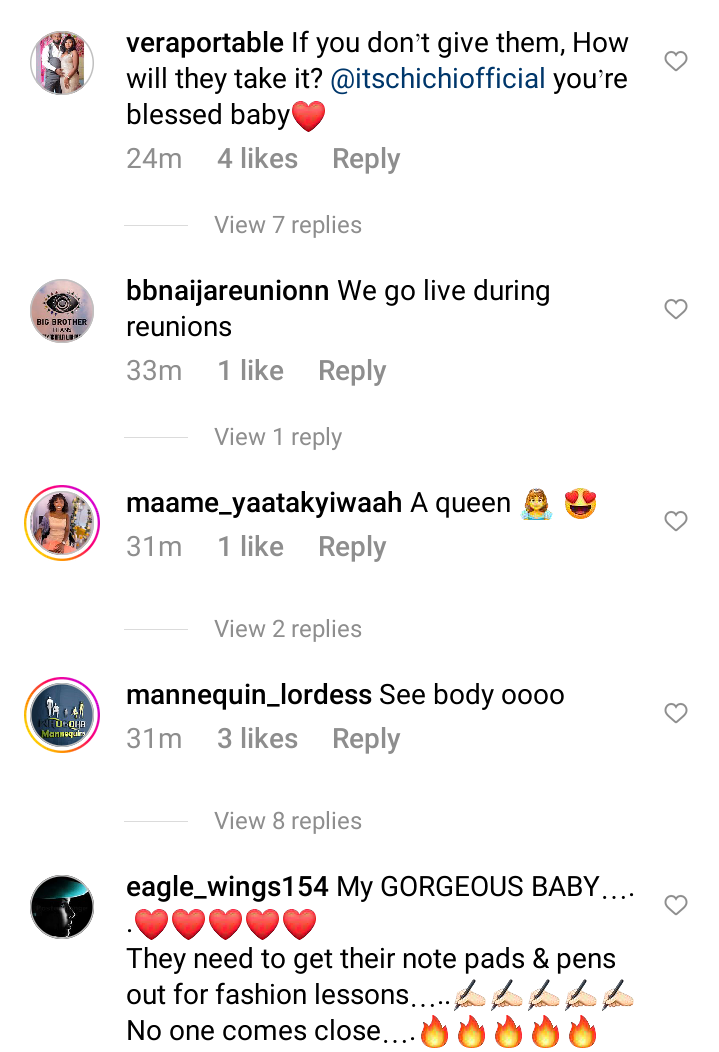Open the mannequin_lordess username
The image size is (719, 1052).
[249, 695]
